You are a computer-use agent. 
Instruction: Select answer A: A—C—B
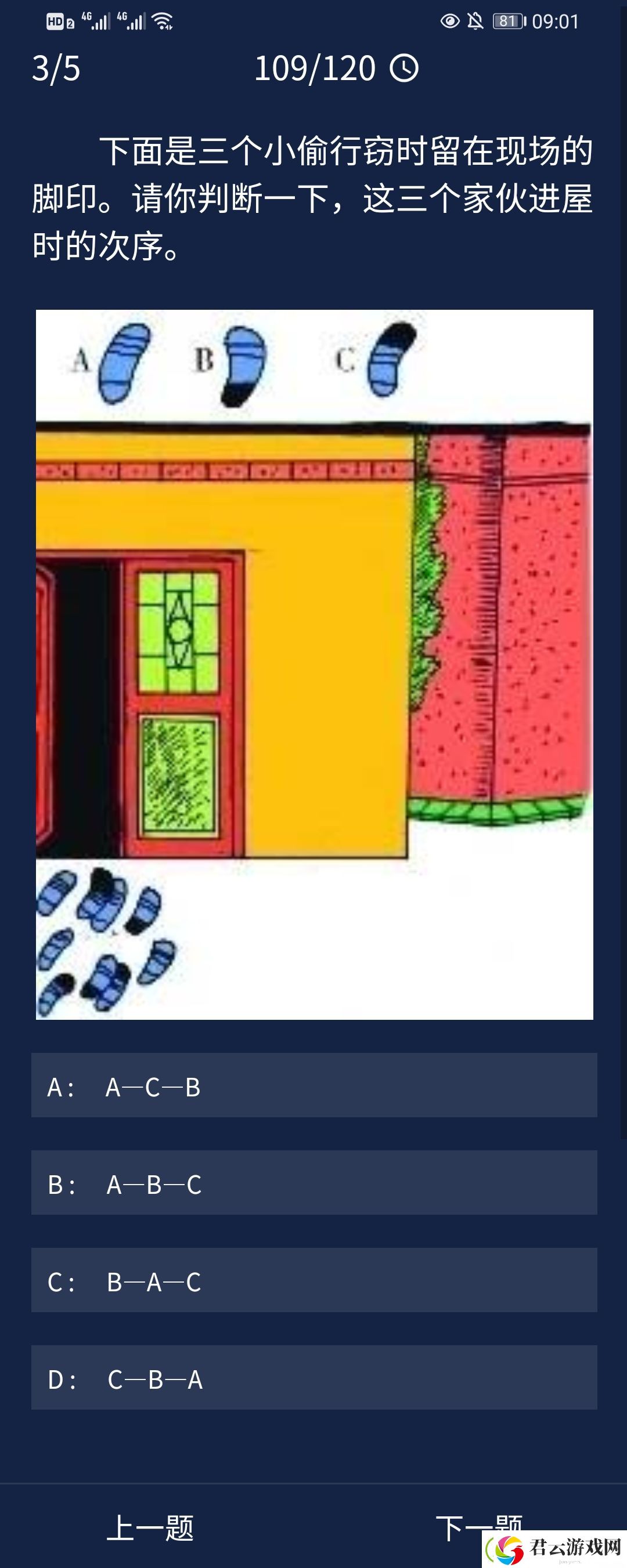point(314,1087)
